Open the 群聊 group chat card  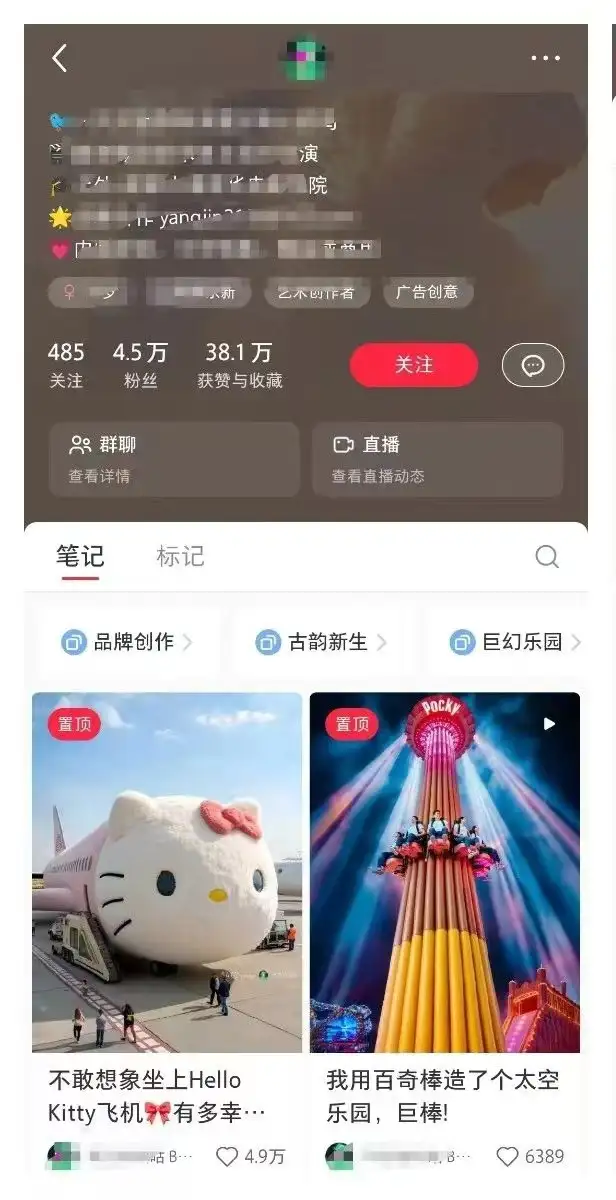(173, 459)
